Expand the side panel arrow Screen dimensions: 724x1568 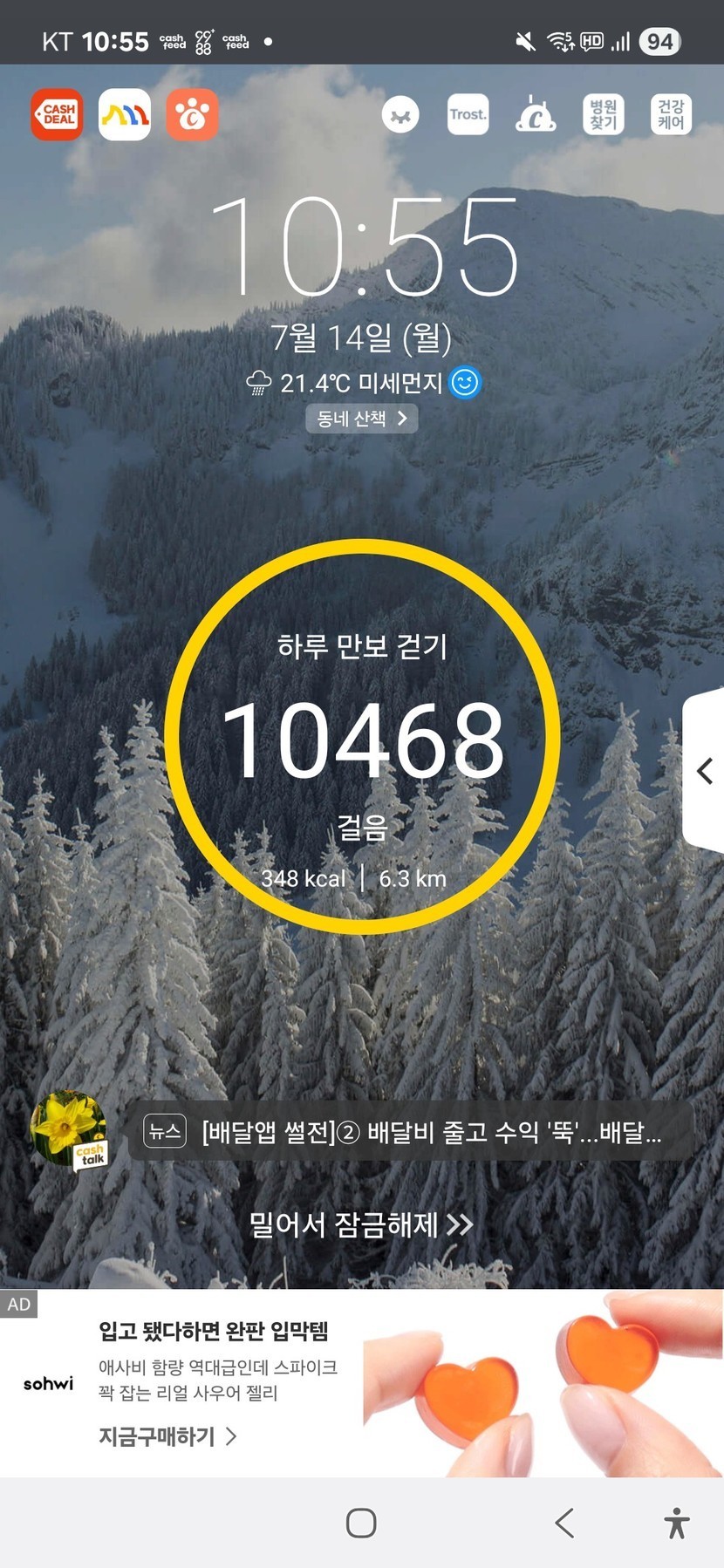click(x=705, y=771)
